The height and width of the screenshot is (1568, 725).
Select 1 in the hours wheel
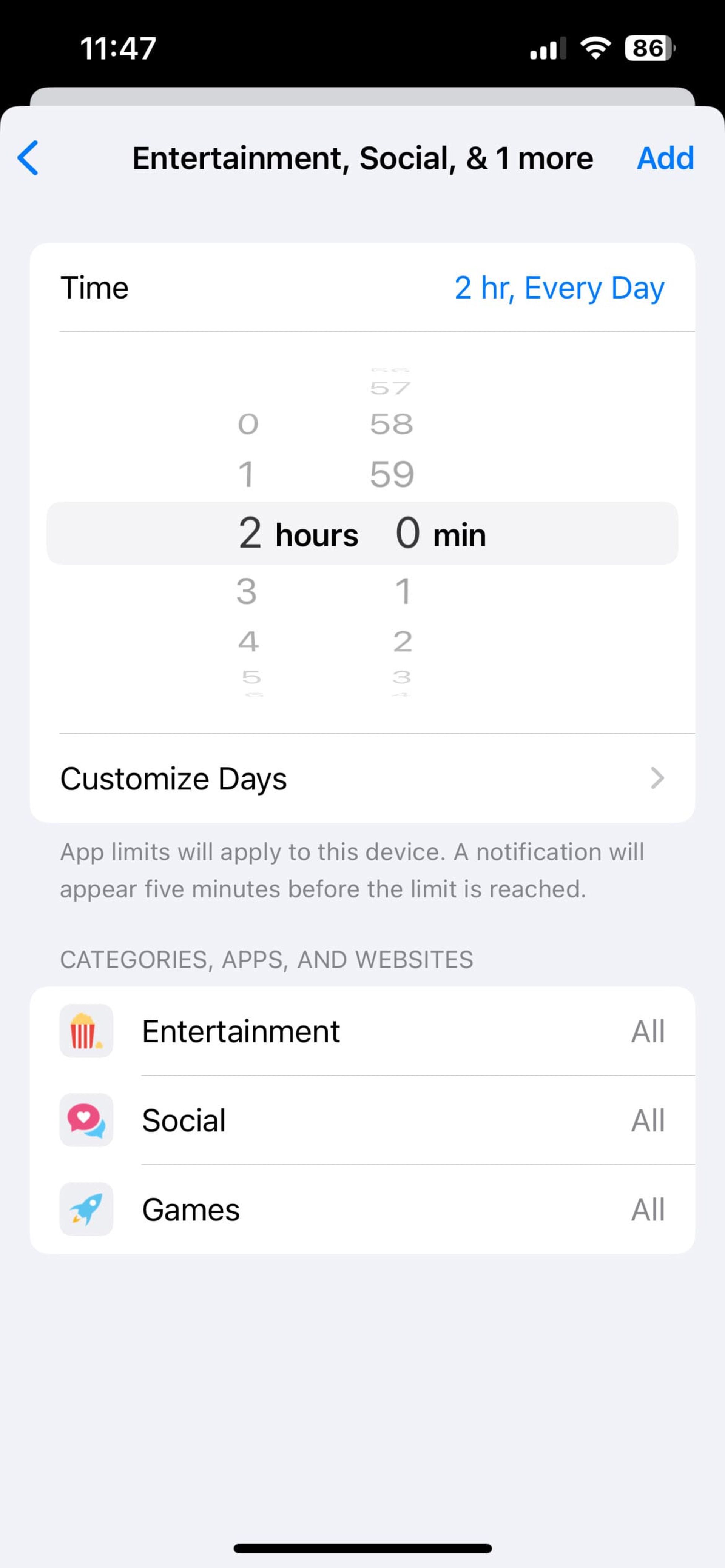pos(246,474)
